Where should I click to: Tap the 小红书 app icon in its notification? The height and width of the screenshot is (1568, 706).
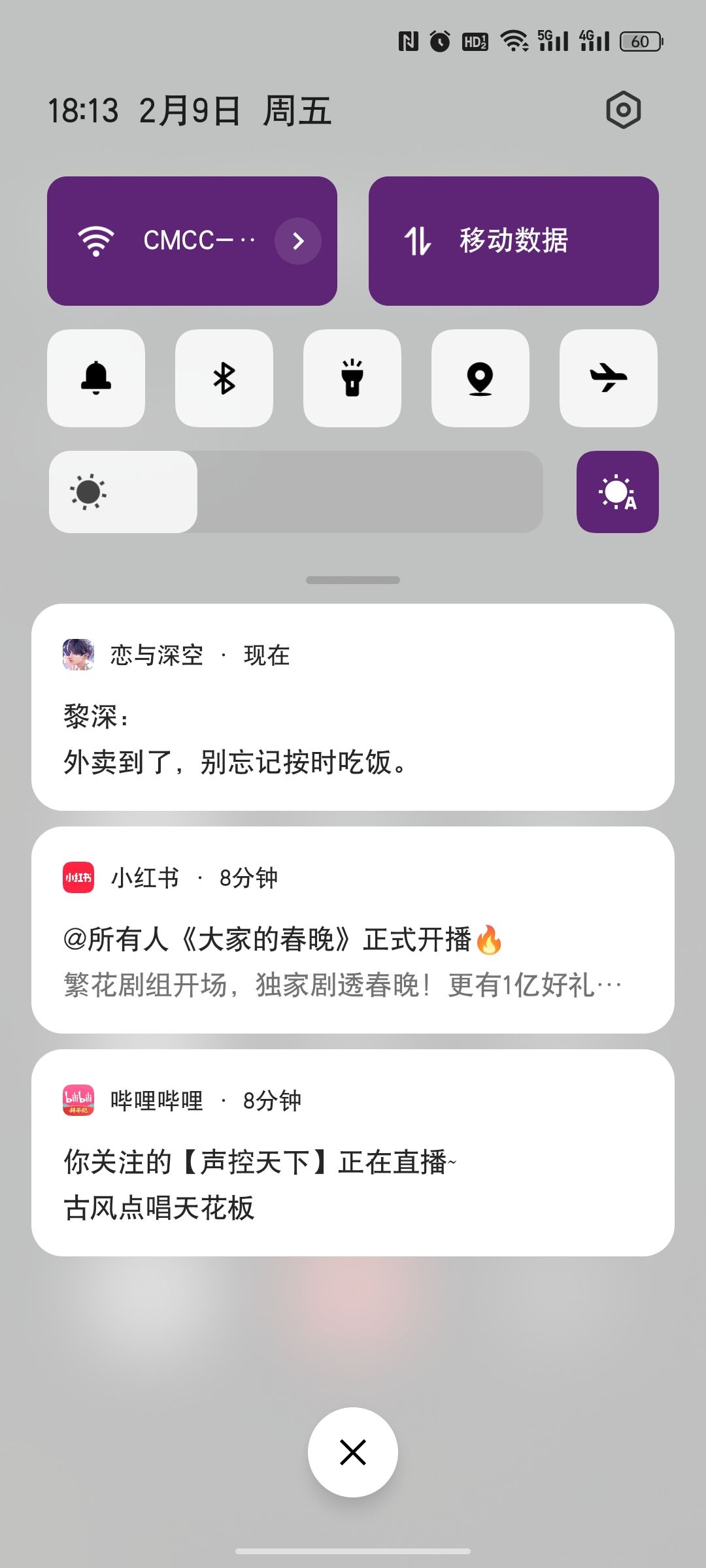pos(78,877)
